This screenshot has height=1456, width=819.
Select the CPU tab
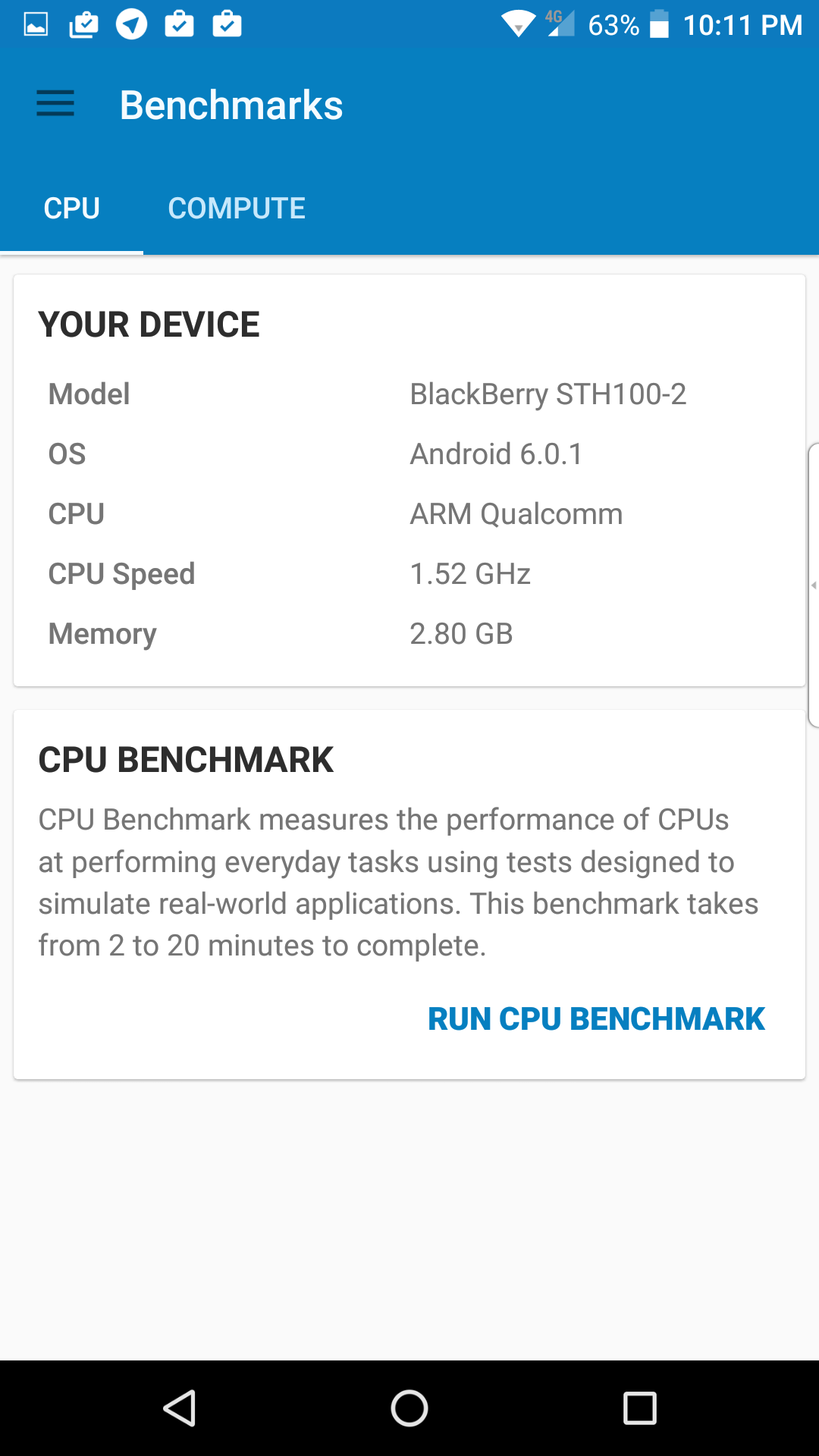click(72, 209)
